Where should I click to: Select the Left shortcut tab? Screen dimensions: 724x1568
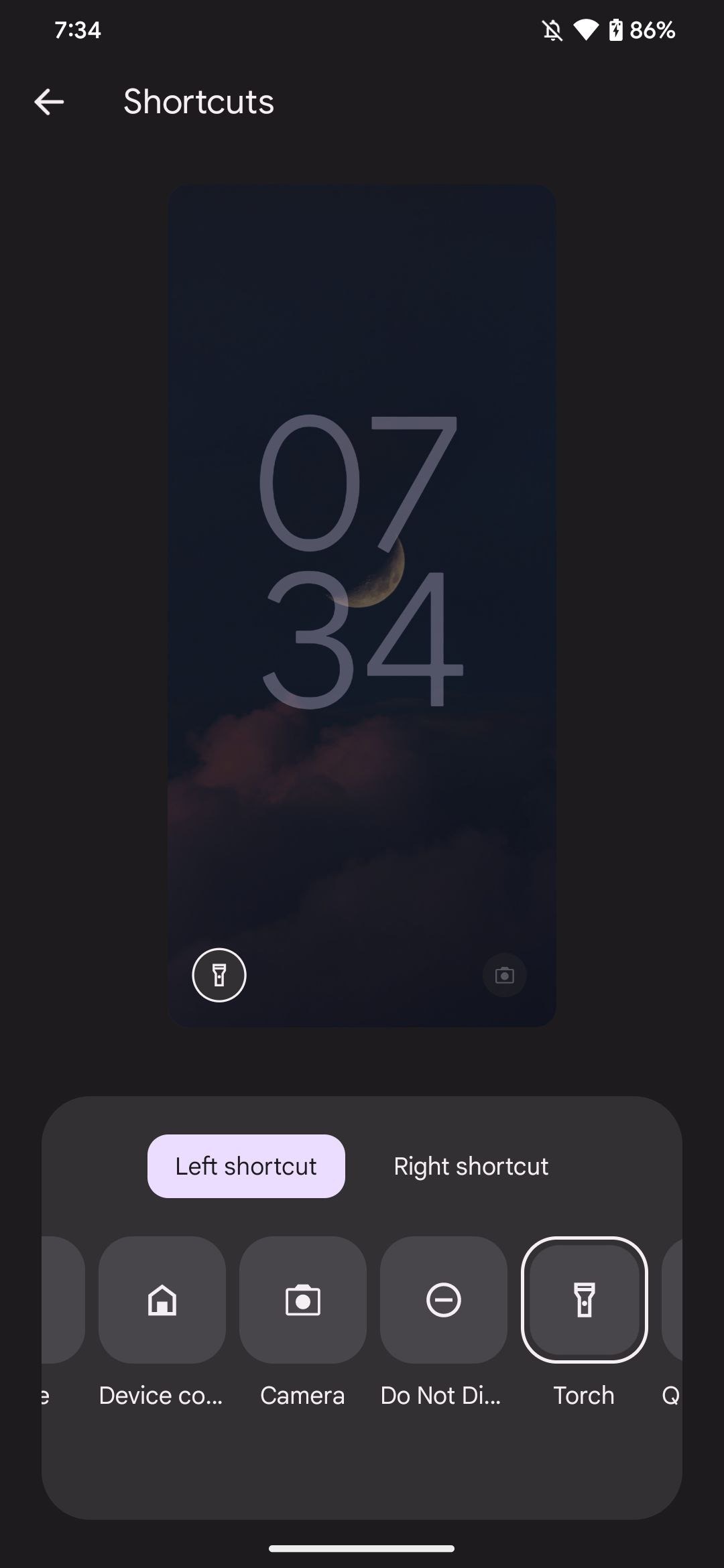point(246,1166)
